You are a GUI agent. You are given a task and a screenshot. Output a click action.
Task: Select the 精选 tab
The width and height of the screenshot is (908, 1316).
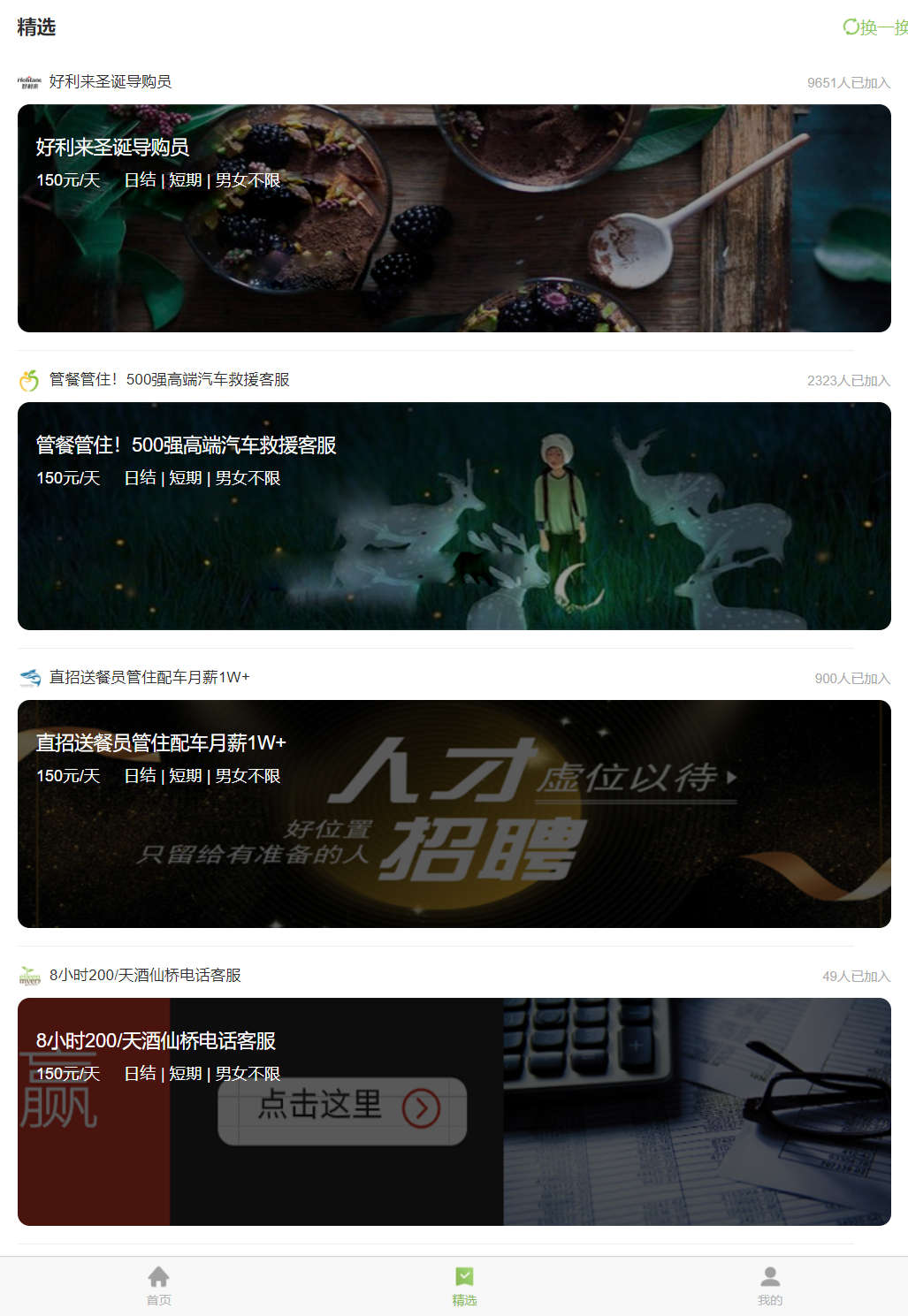pyautogui.click(x=464, y=1286)
